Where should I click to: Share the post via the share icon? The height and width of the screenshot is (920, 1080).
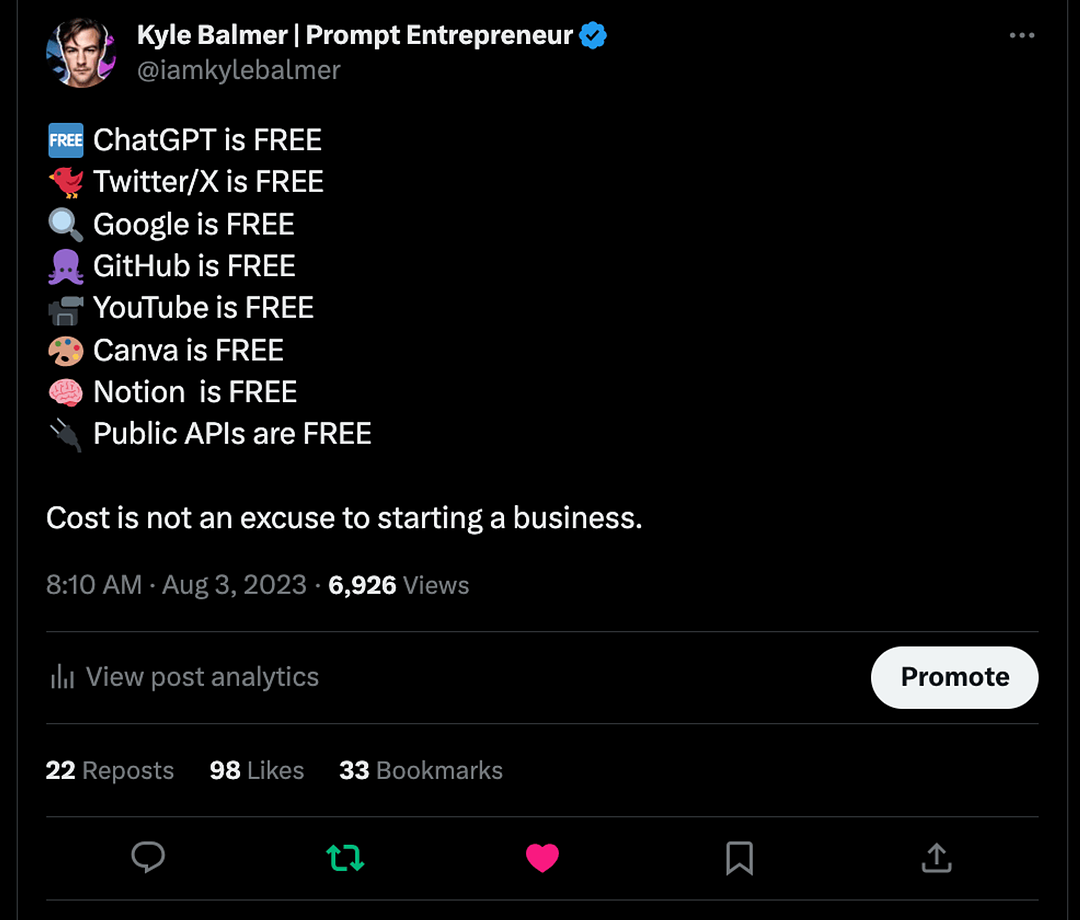coord(936,857)
